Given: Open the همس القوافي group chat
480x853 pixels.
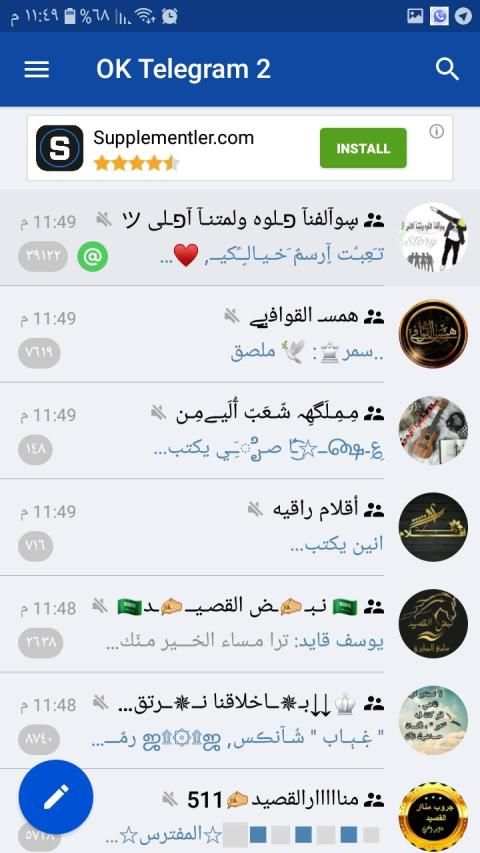Looking at the screenshot, I should [x=240, y=333].
